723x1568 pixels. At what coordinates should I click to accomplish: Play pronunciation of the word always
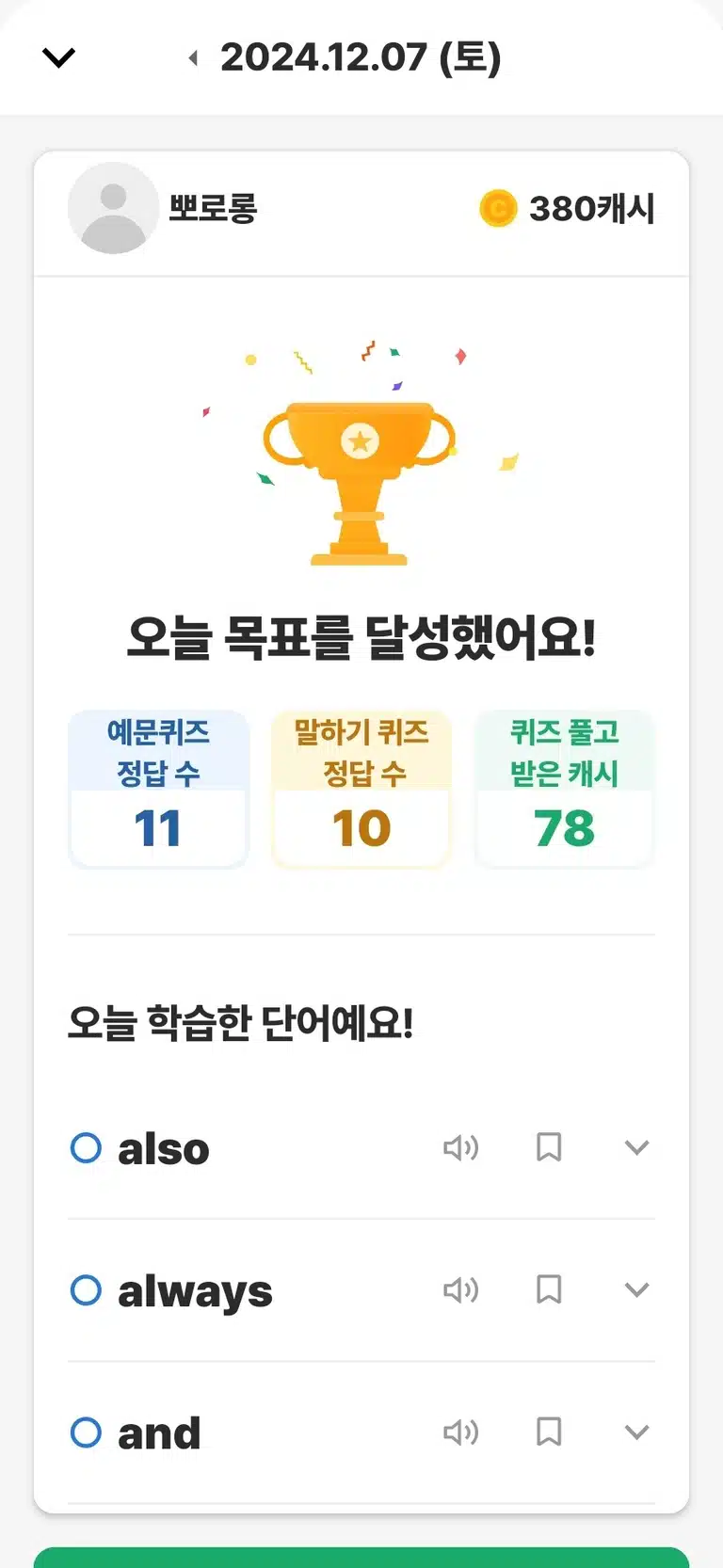[x=461, y=1289]
